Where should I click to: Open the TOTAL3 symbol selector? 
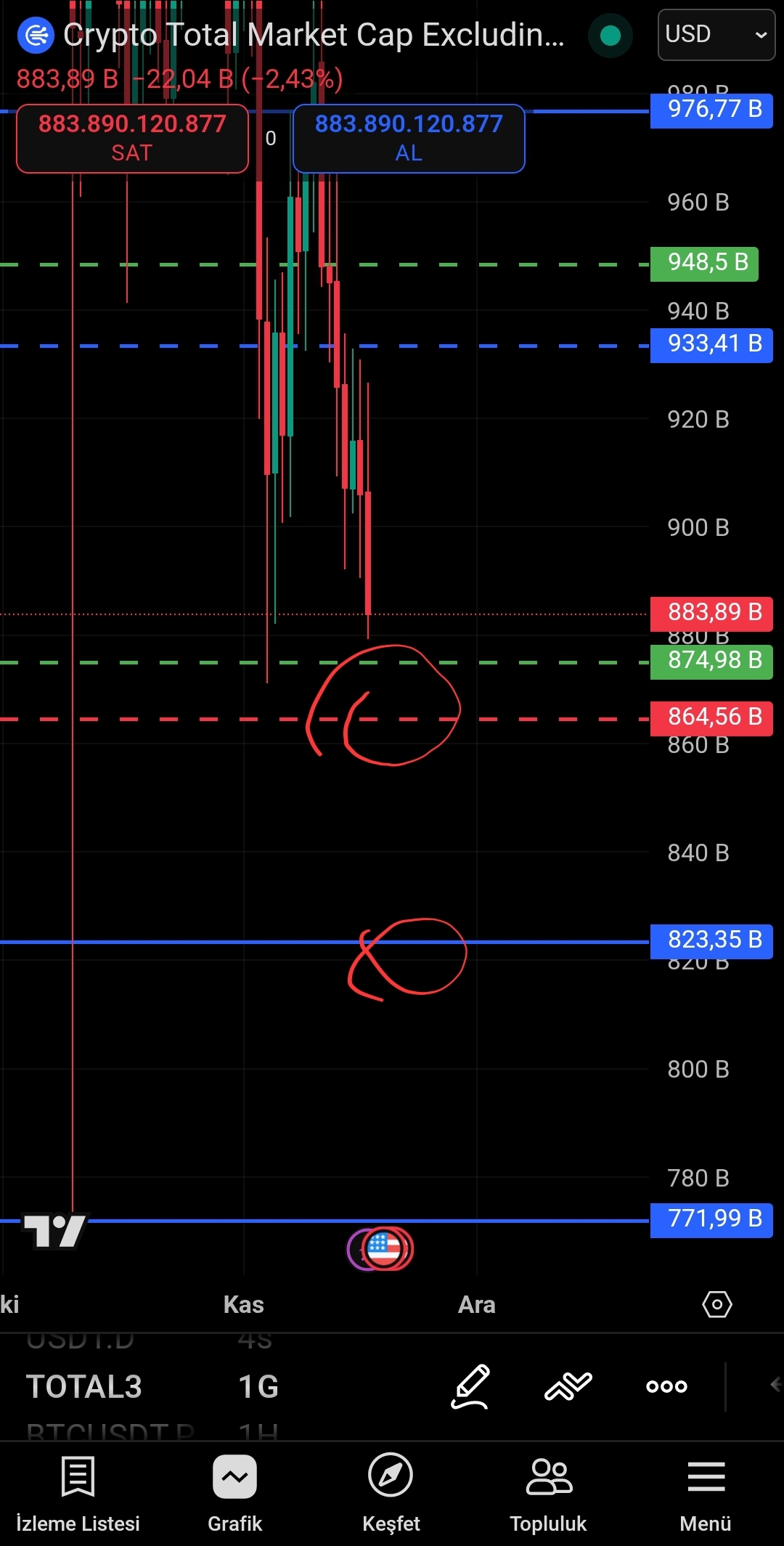84,1386
